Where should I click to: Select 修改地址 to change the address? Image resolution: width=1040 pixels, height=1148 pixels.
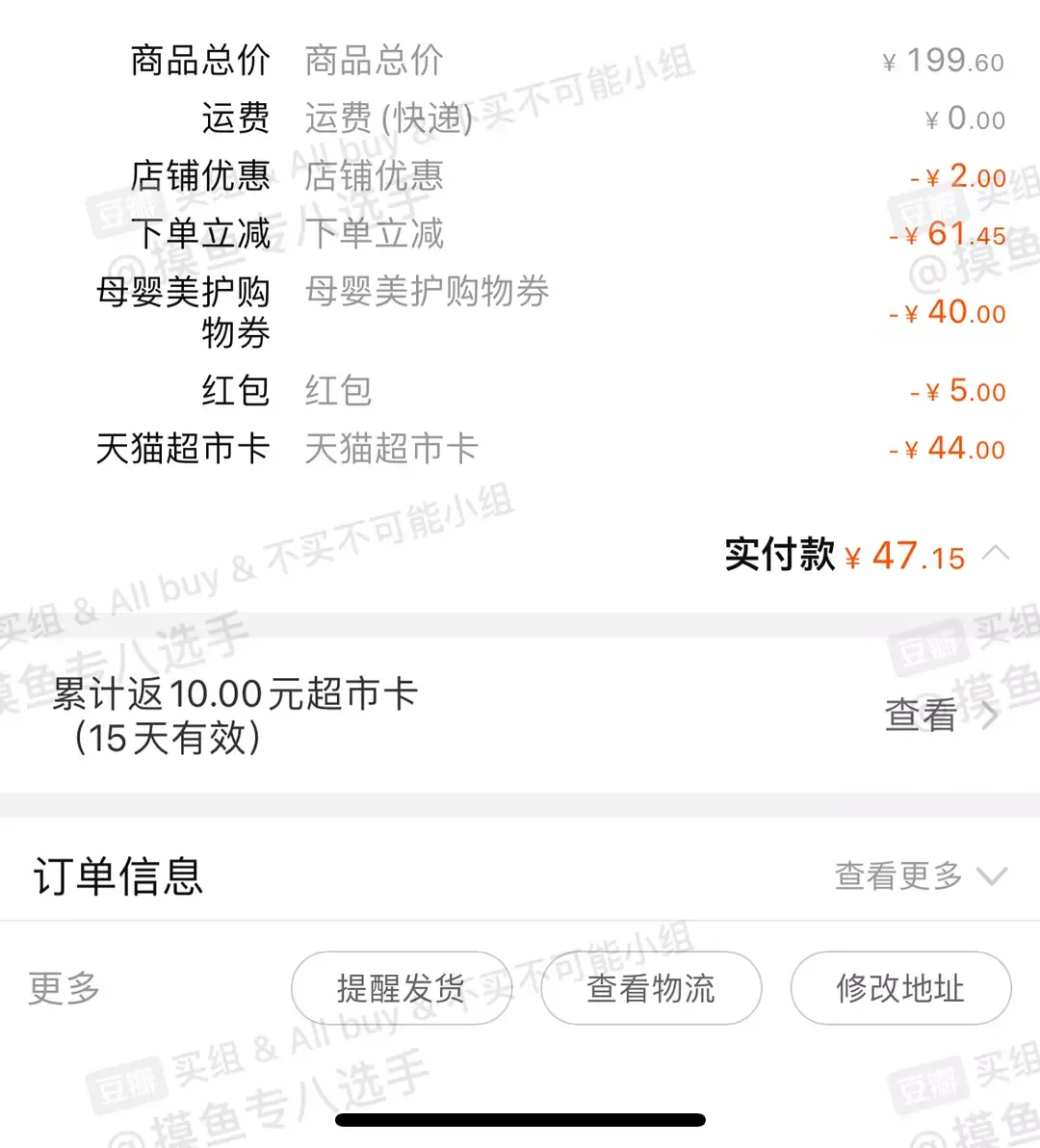[x=900, y=988]
